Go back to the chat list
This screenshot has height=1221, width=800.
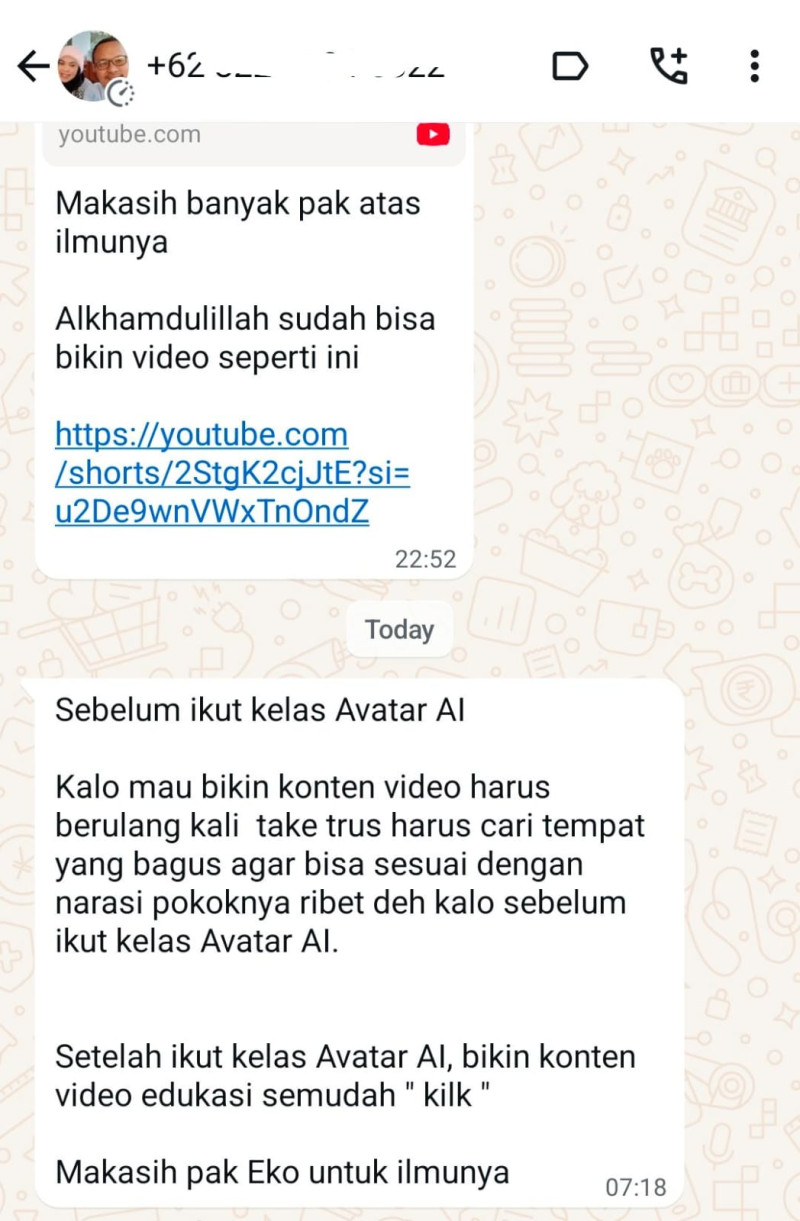33,67
